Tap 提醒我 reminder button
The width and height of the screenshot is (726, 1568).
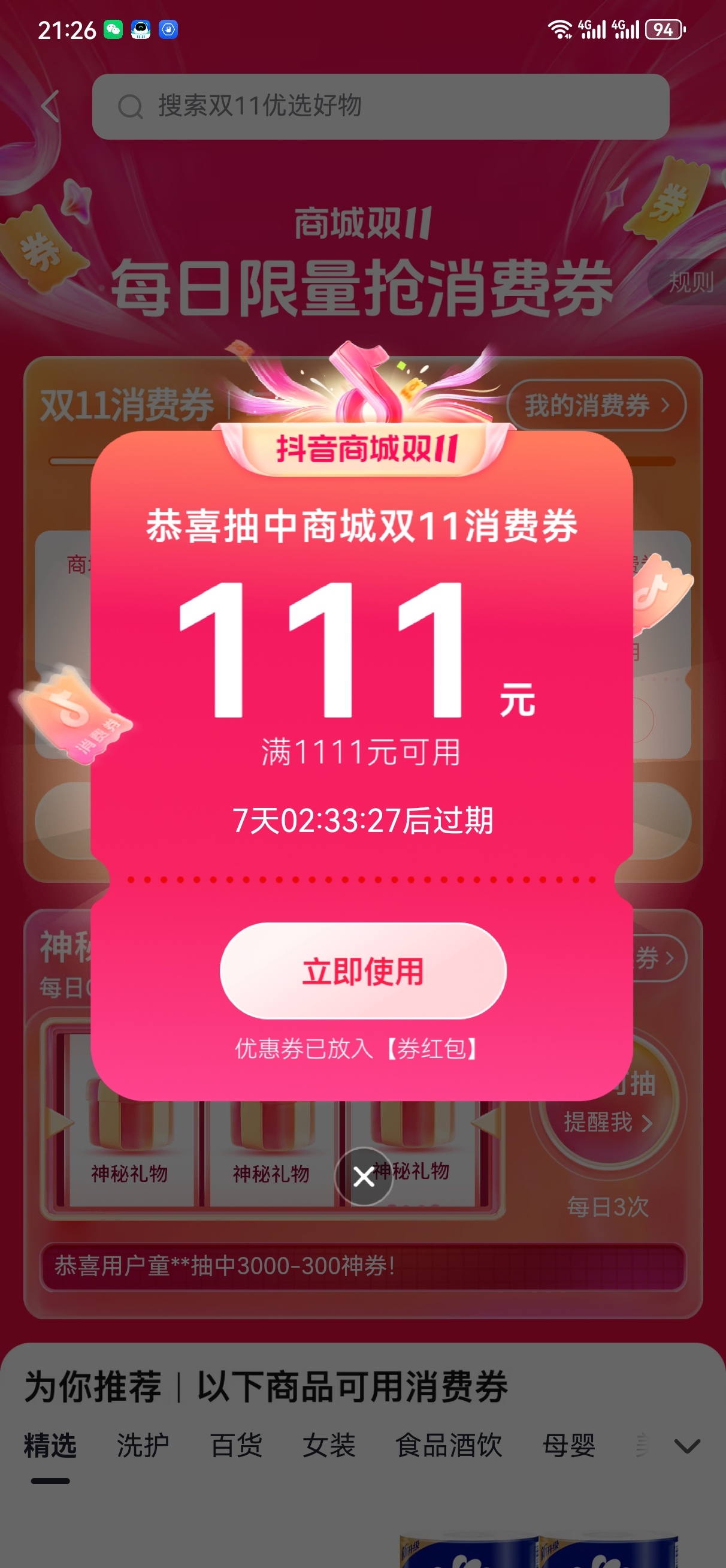[607, 1122]
